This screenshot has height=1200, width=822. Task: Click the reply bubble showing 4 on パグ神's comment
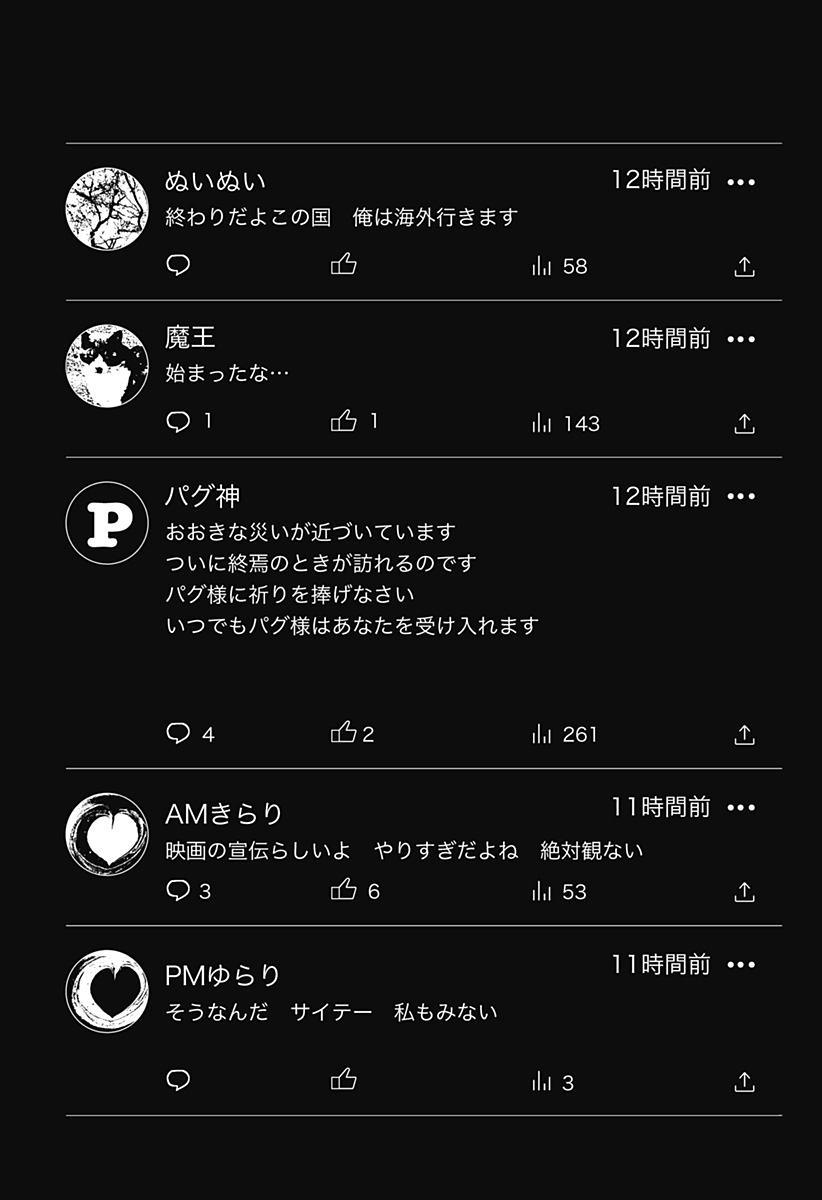coord(178,734)
